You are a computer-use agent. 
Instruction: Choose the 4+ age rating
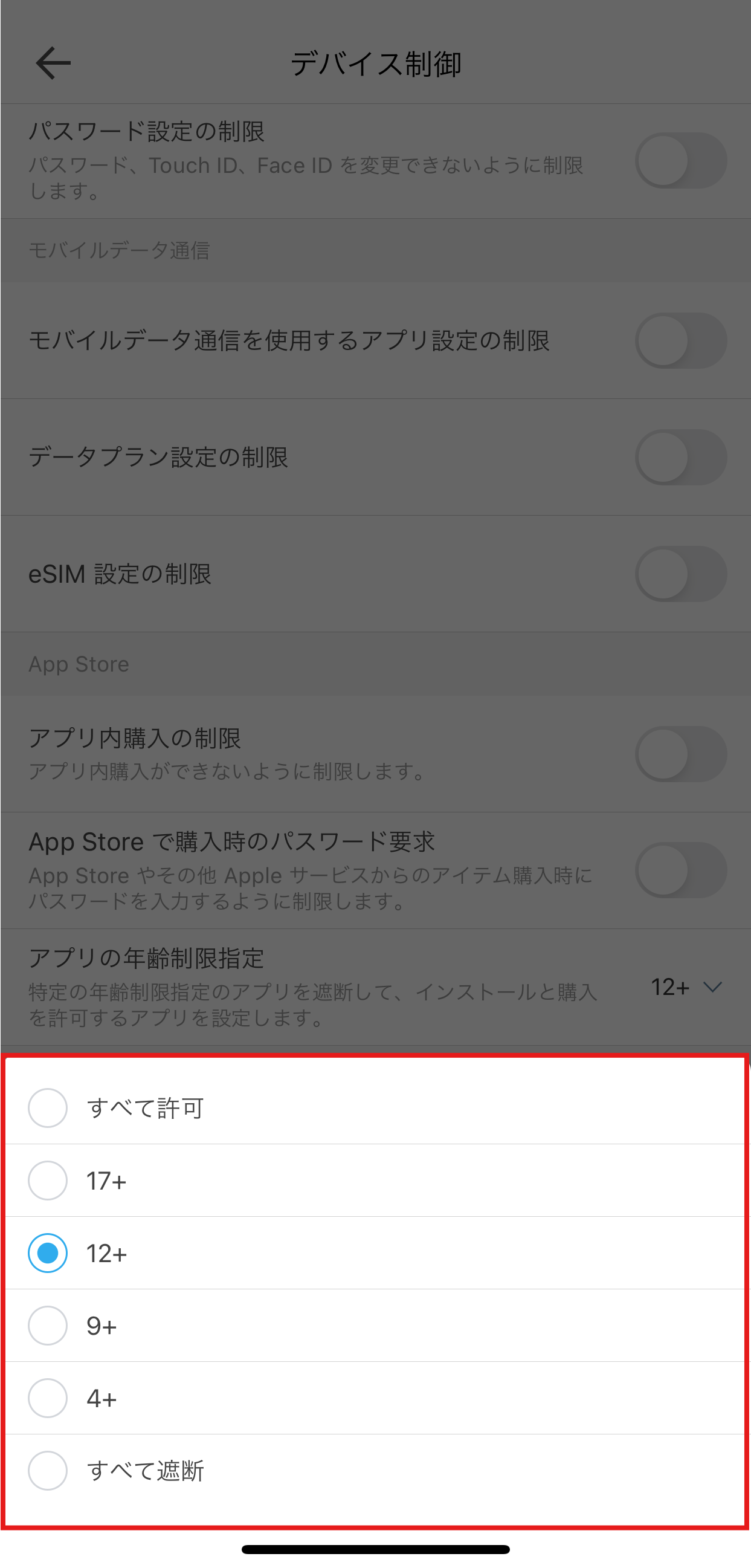(x=48, y=1398)
